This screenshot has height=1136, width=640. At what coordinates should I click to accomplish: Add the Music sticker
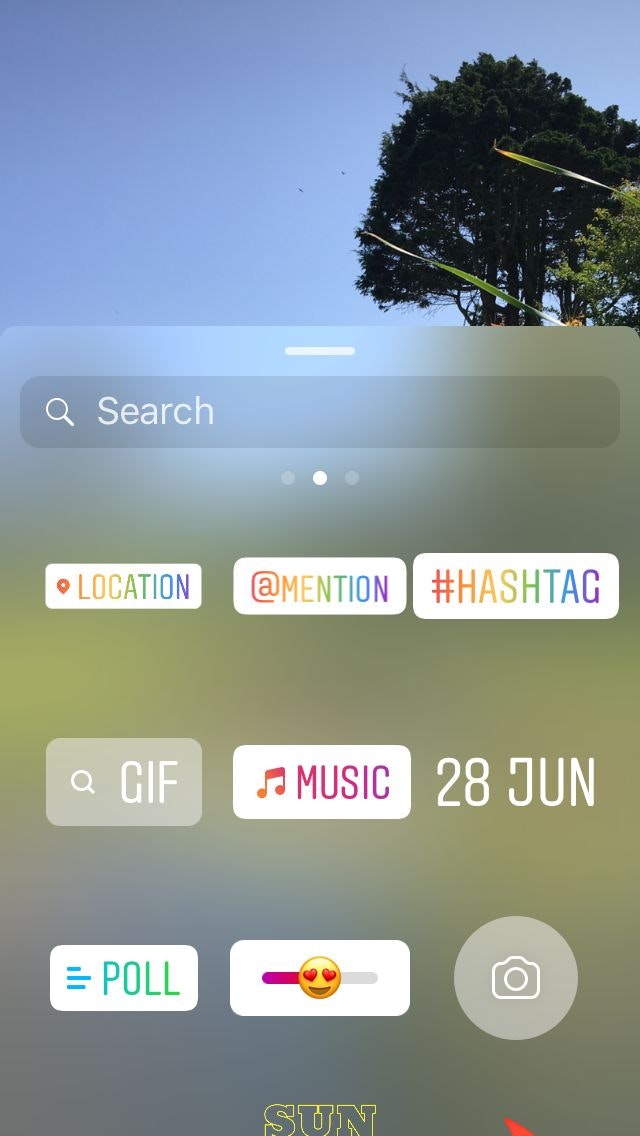[322, 782]
